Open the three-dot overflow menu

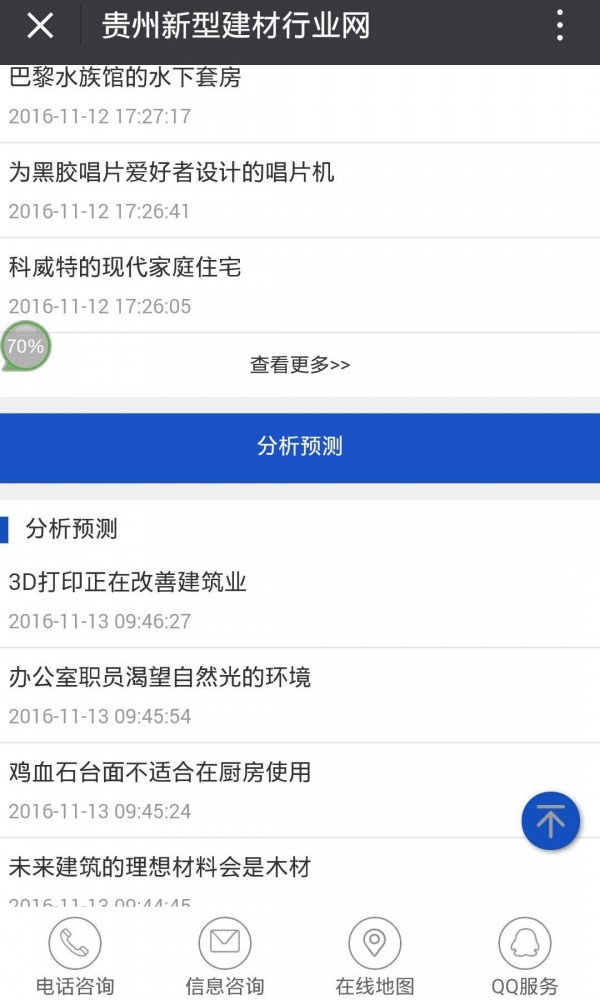tap(559, 26)
